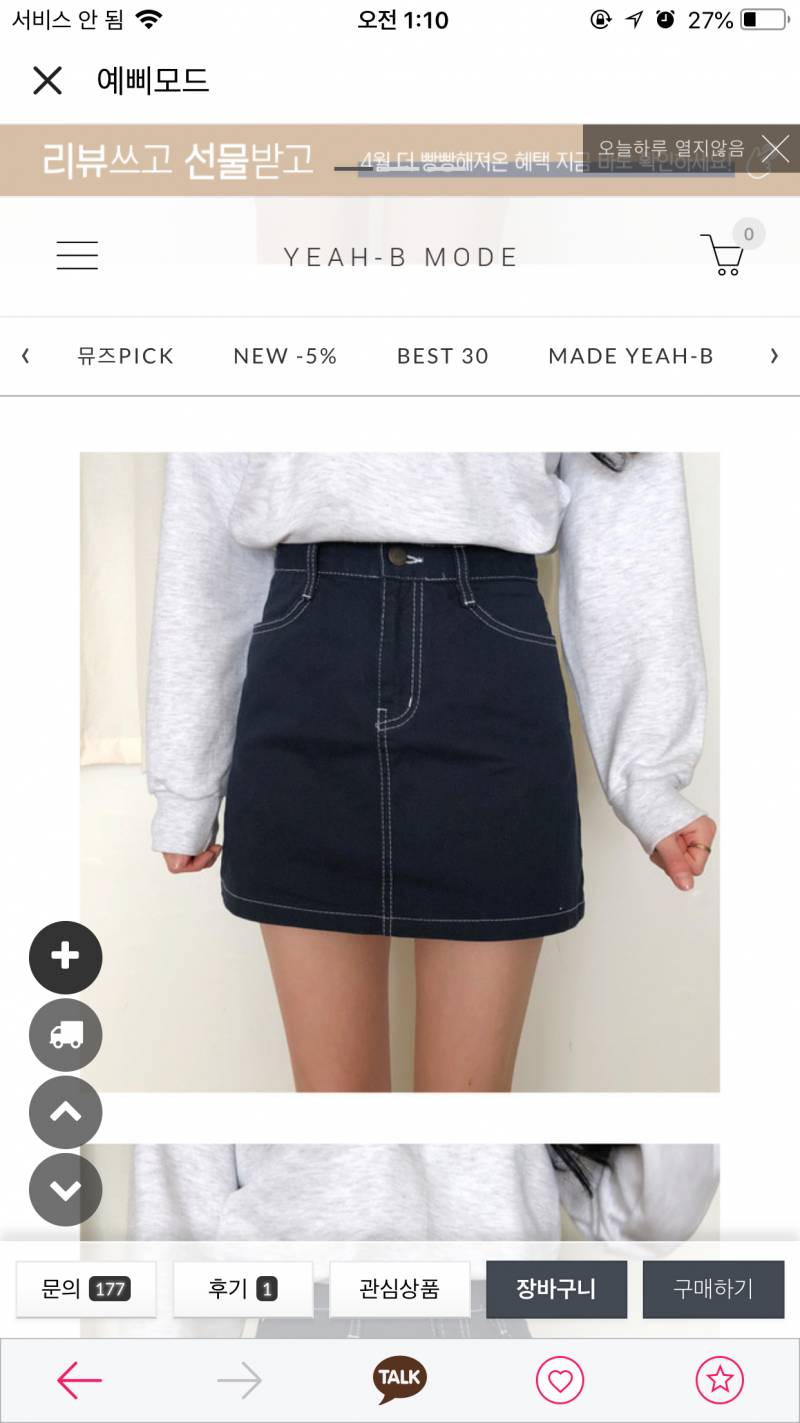Viewport: 800px width, 1423px height.
Task: Jump to the bottom with the down arrow
Action: [x=66, y=1190]
